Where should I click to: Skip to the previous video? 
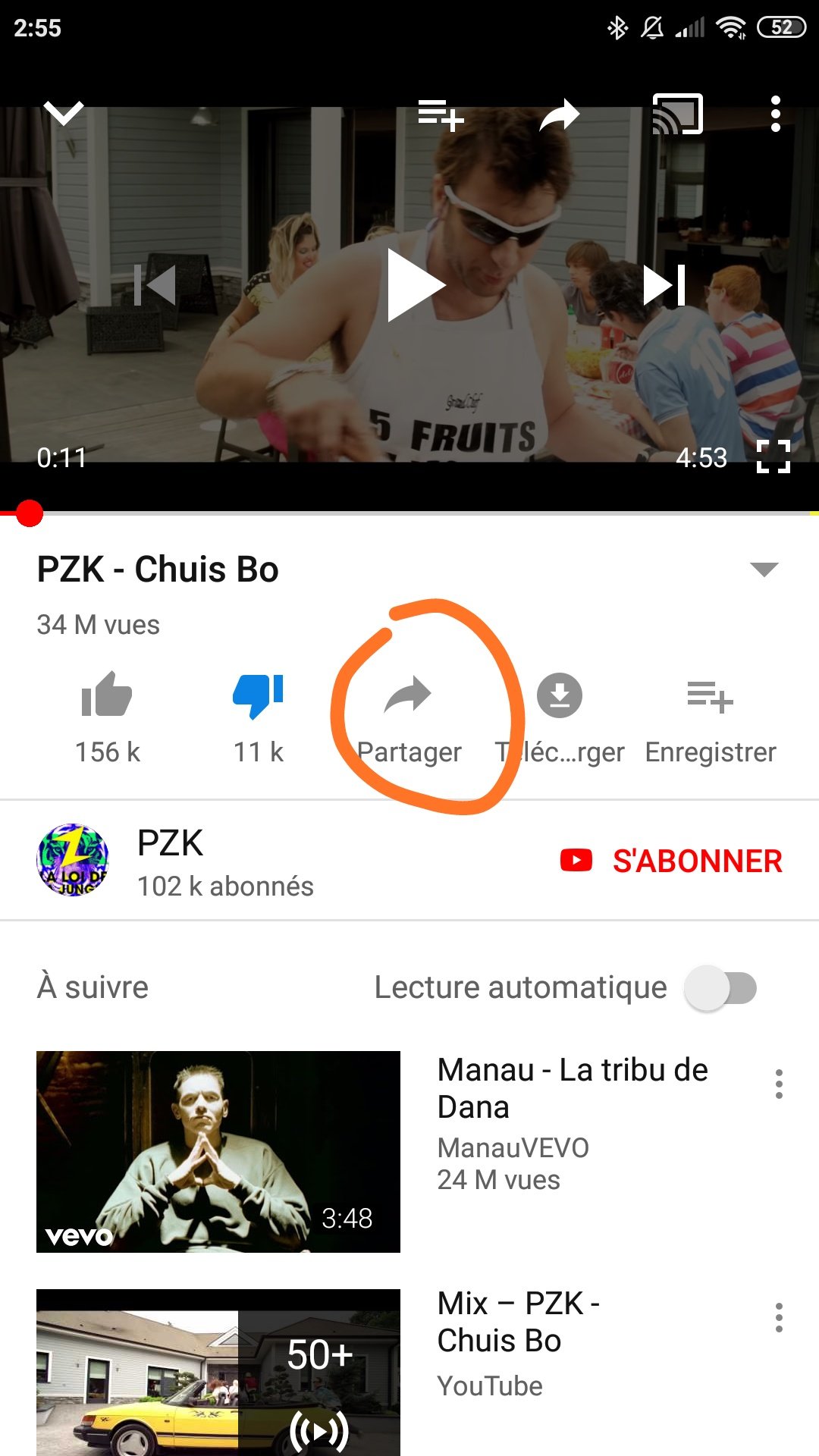155,285
